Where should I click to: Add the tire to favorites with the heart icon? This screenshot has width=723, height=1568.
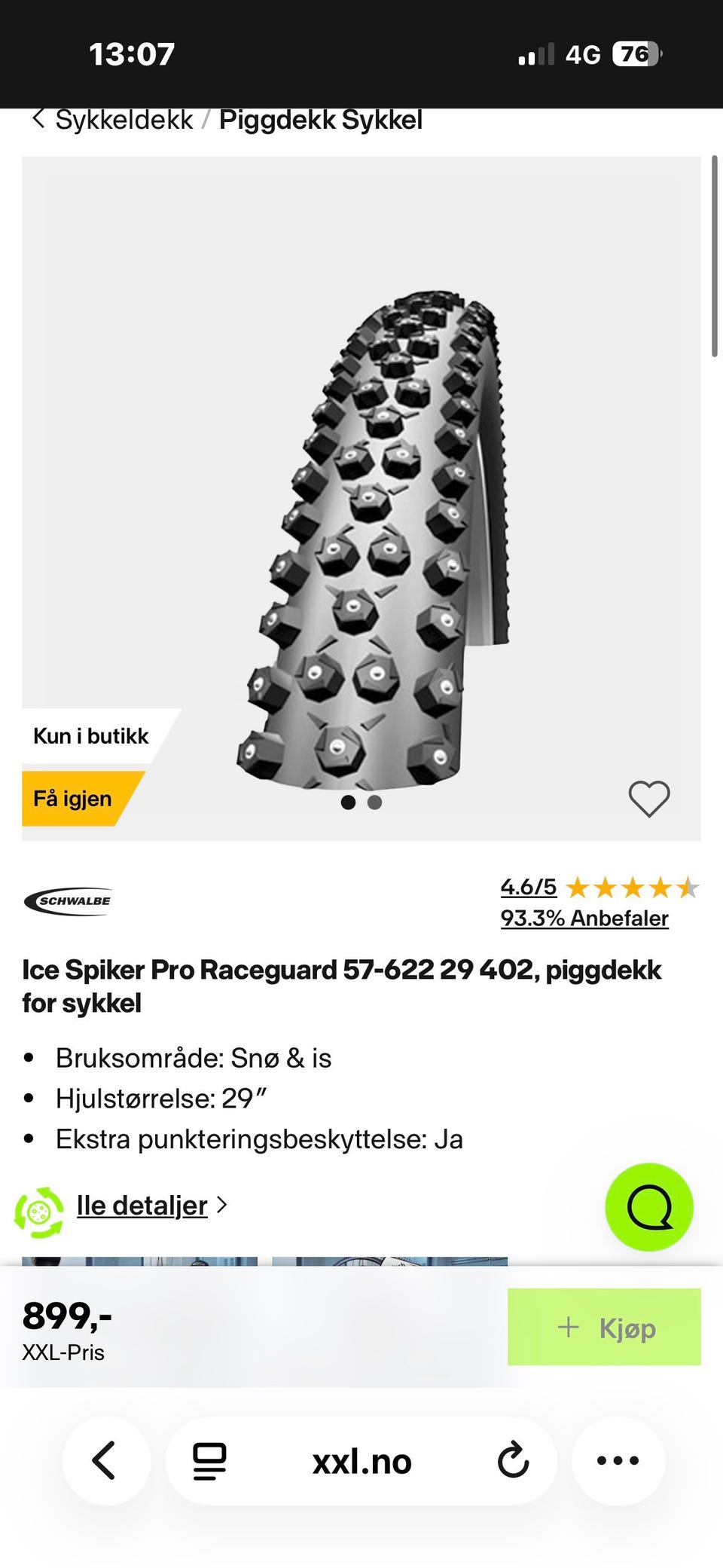649,799
